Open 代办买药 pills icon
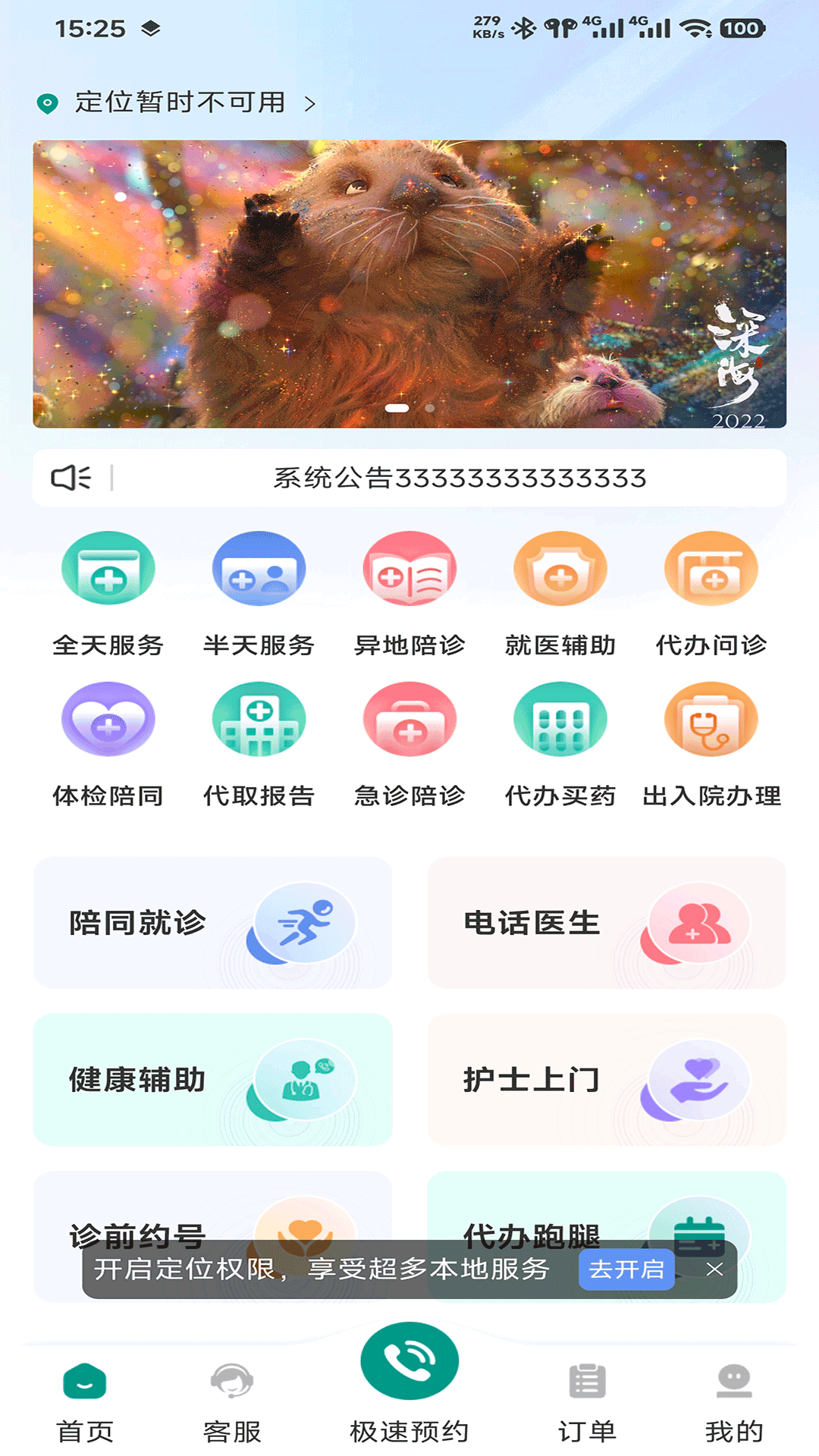819x1456 pixels. (x=560, y=719)
